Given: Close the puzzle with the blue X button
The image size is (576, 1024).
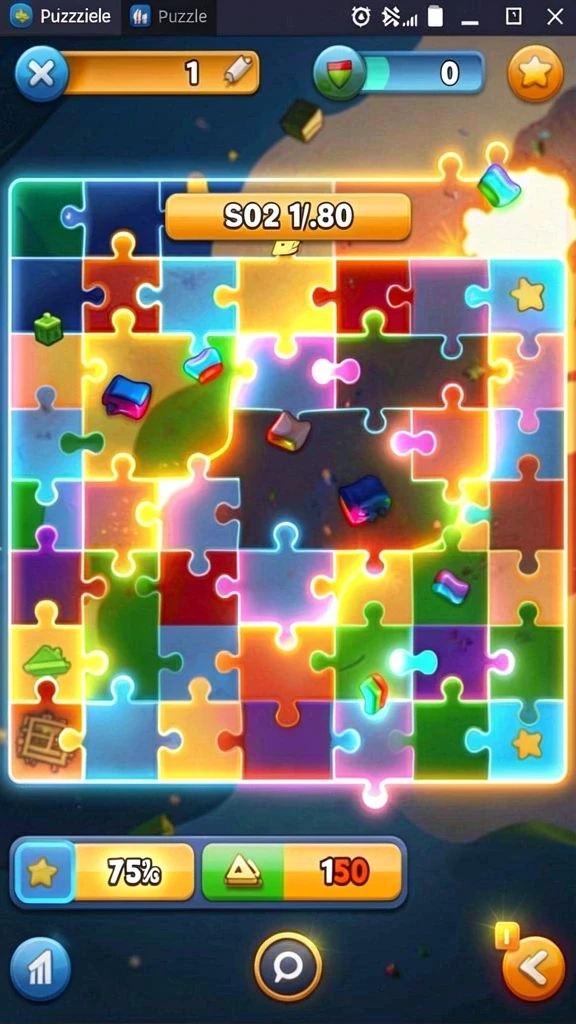Looking at the screenshot, I should coord(42,73).
